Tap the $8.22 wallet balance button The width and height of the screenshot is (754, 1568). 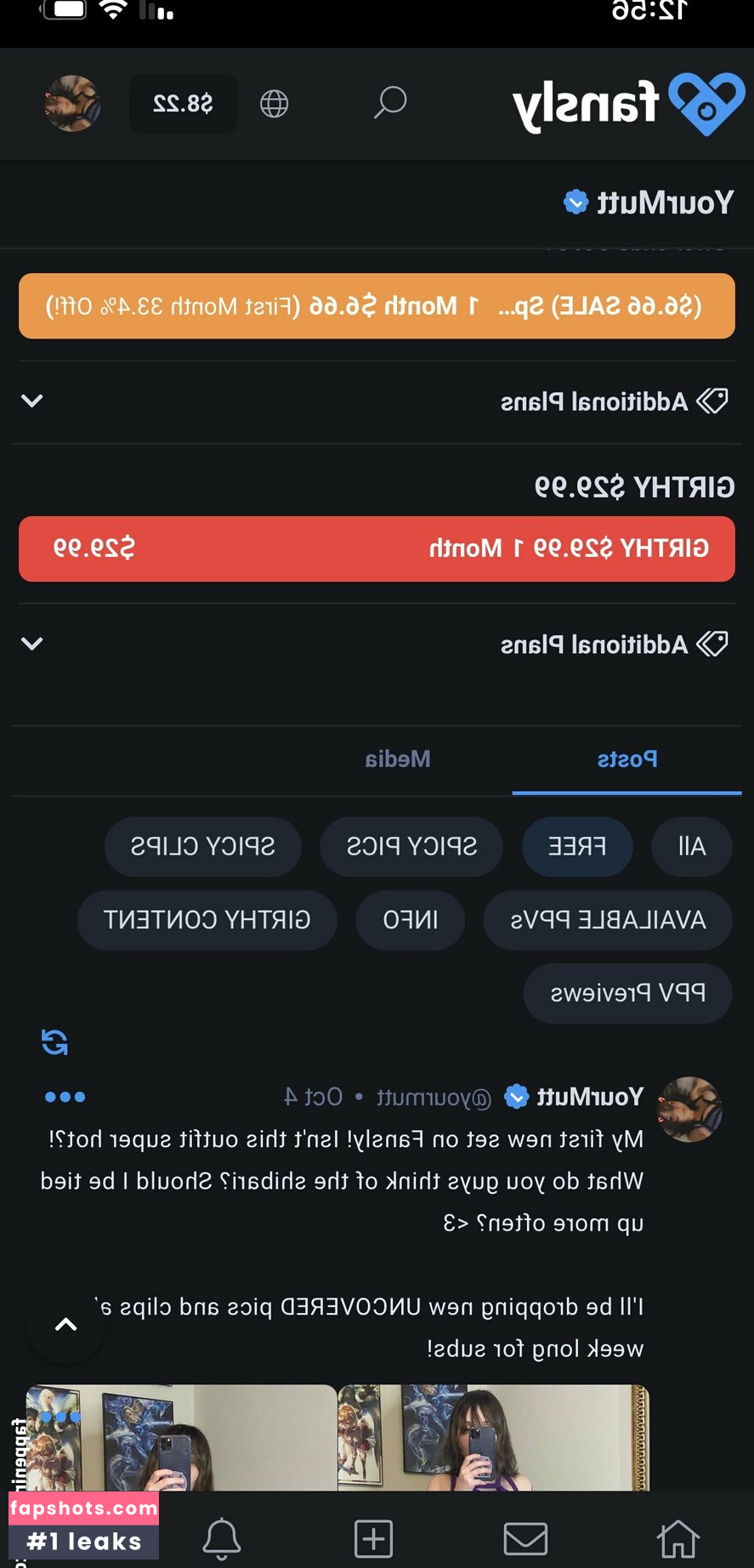tap(183, 104)
